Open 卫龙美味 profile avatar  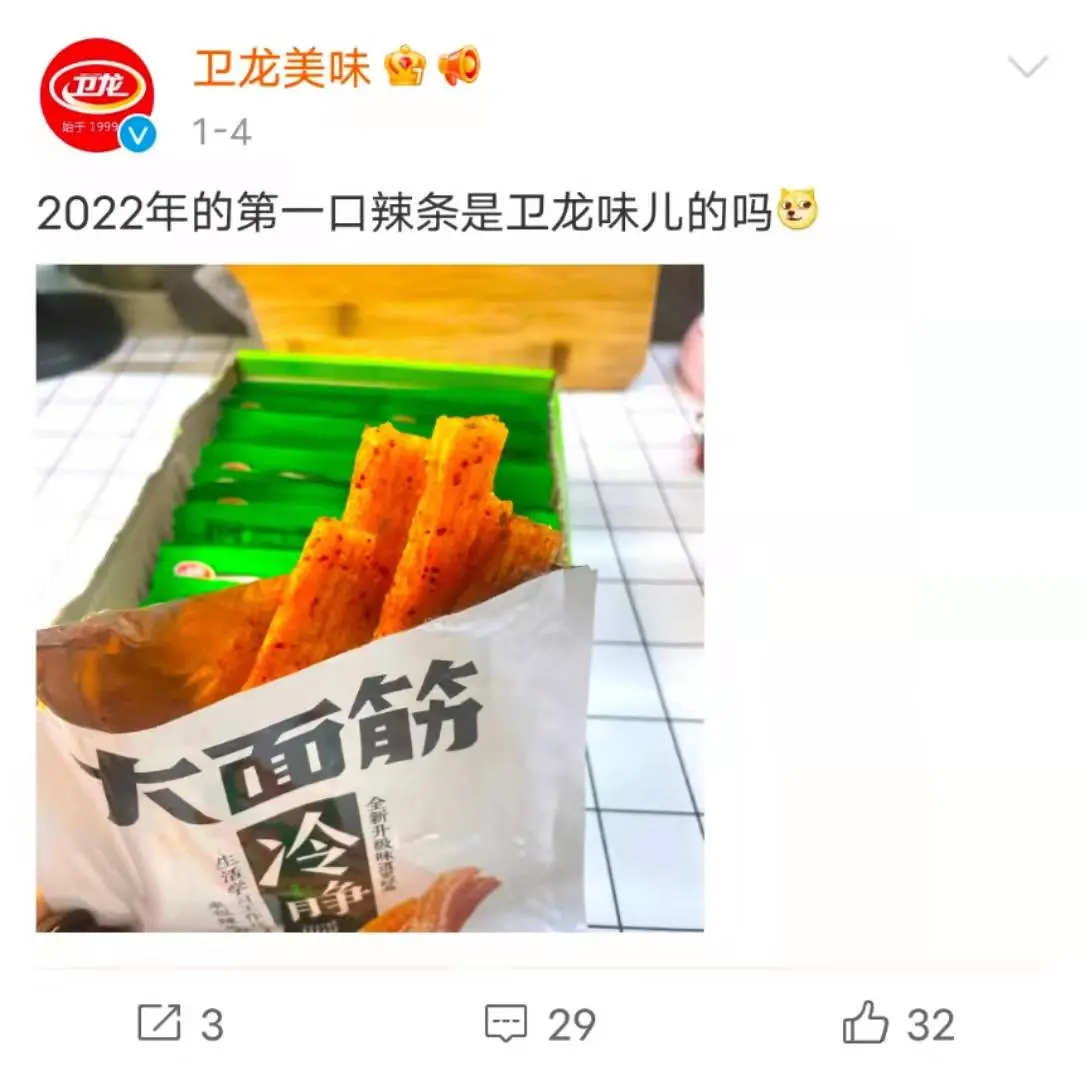(97, 96)
